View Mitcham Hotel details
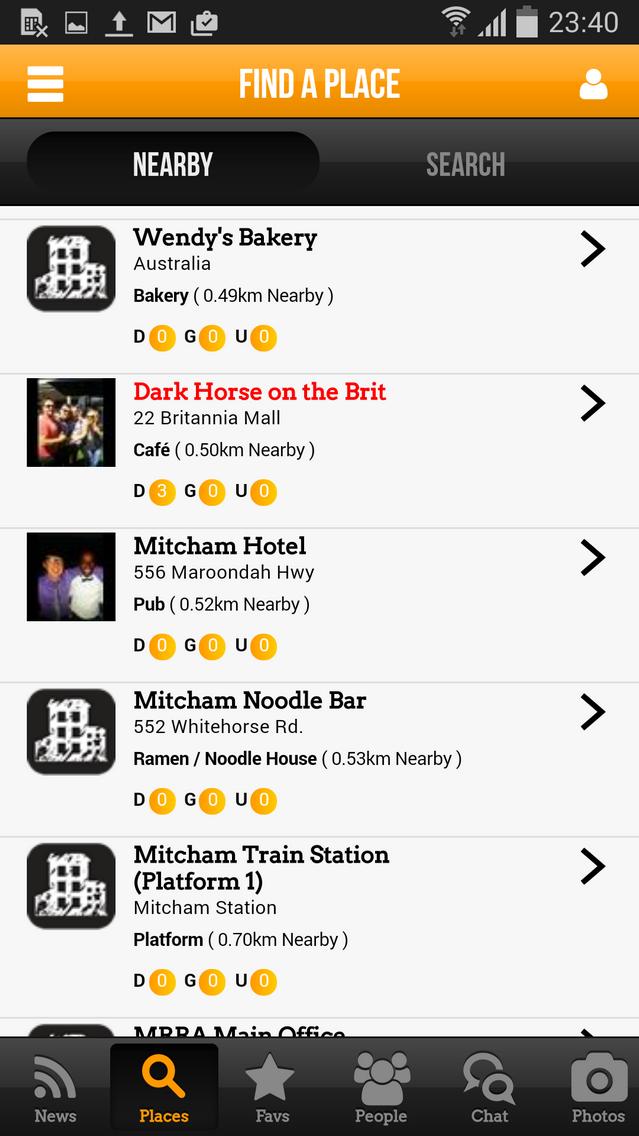 pos(320,603)
